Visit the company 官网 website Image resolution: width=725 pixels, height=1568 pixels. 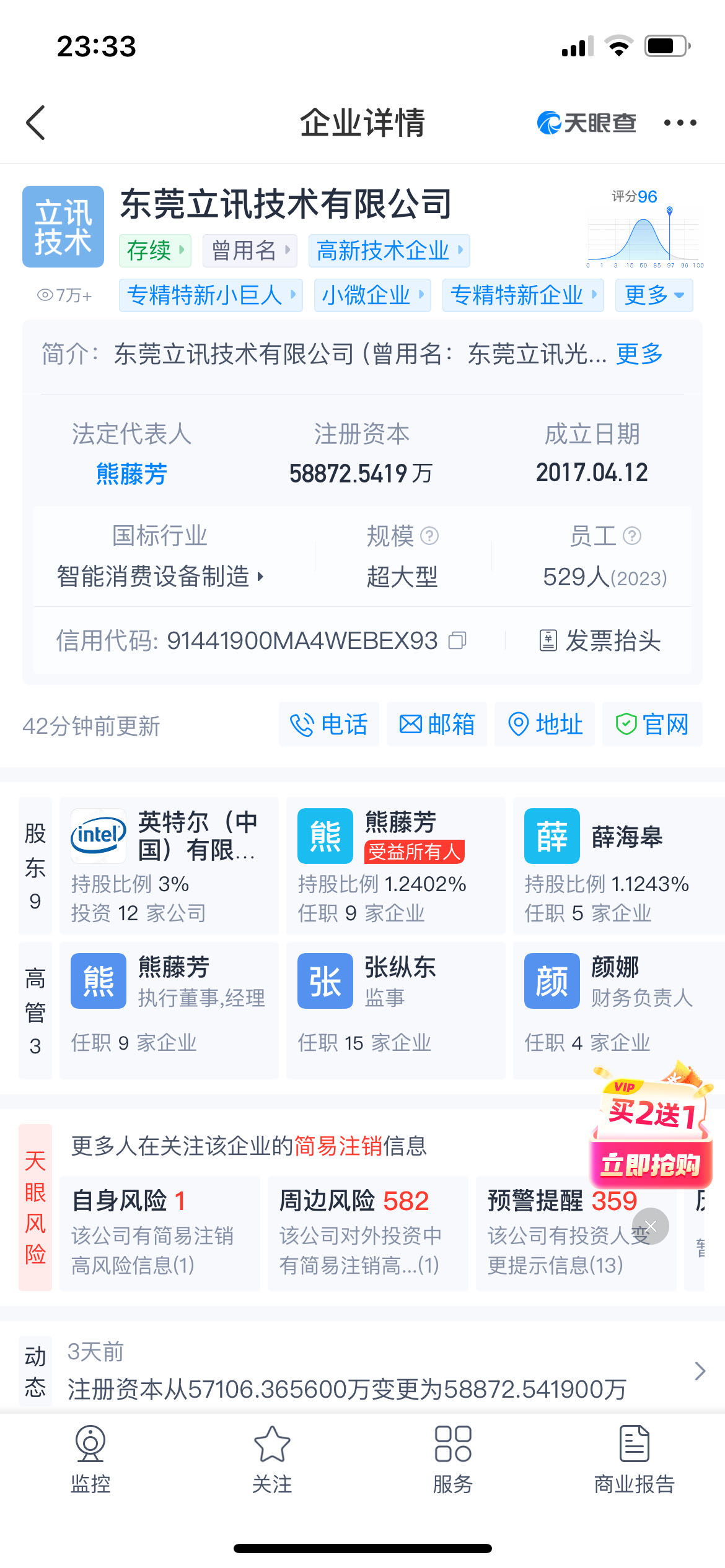point(652,724)
